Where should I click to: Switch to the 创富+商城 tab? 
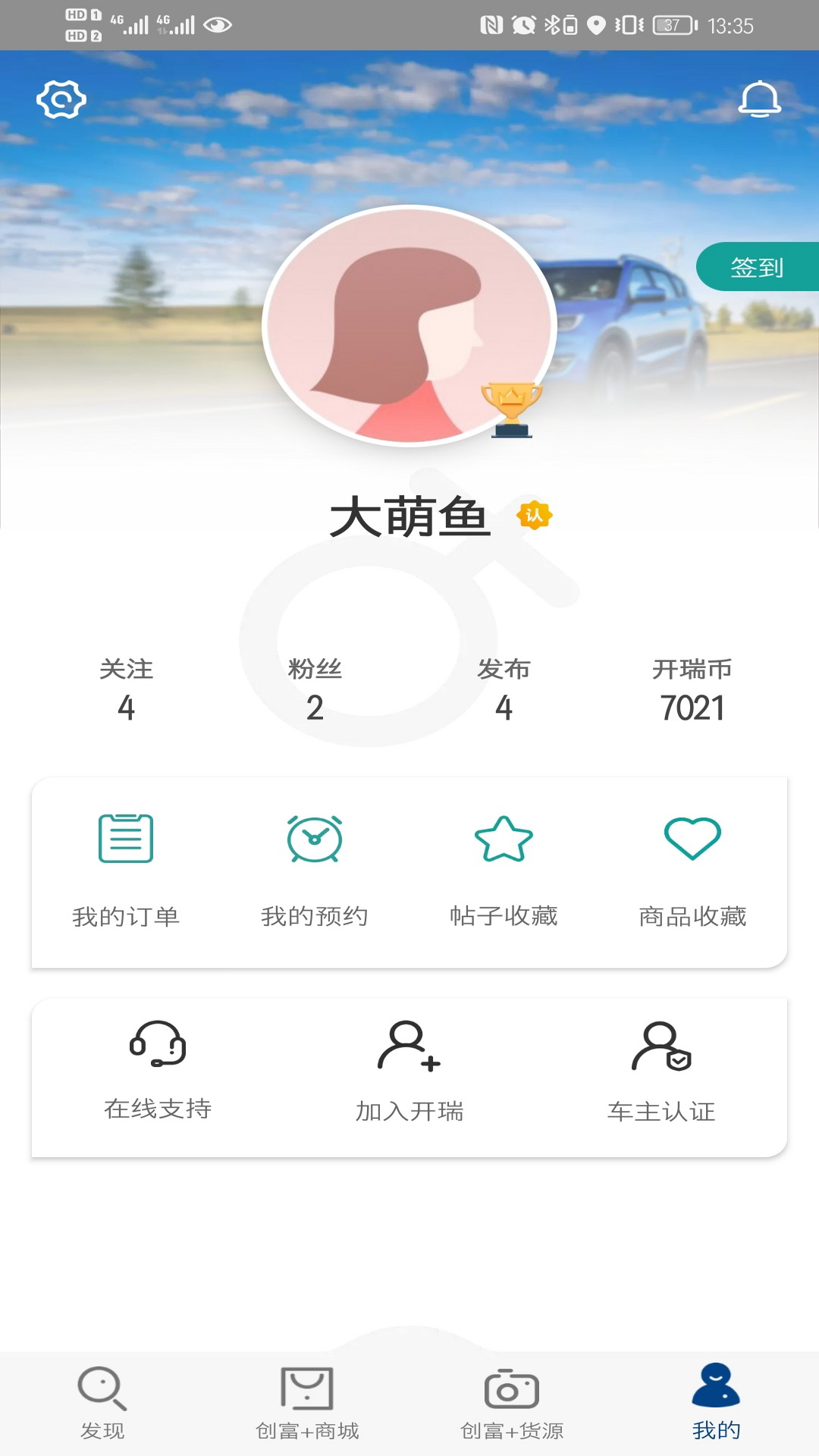pyautogui.click(x=307, y=1404)
